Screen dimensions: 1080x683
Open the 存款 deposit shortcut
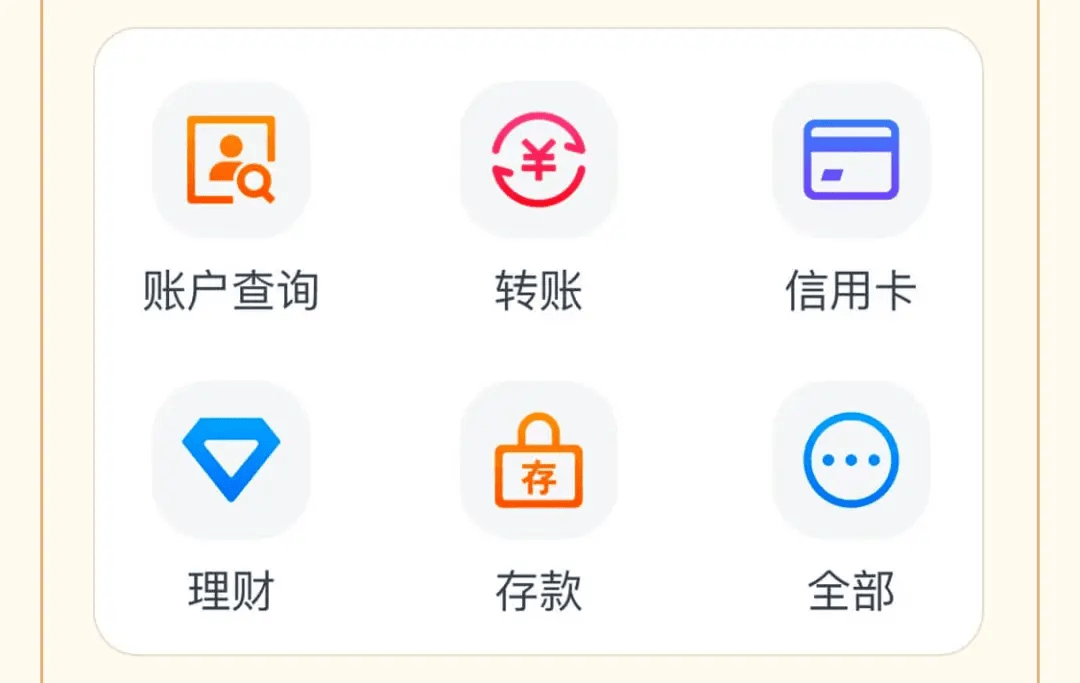pyautogui.click(x=539, y=460)
